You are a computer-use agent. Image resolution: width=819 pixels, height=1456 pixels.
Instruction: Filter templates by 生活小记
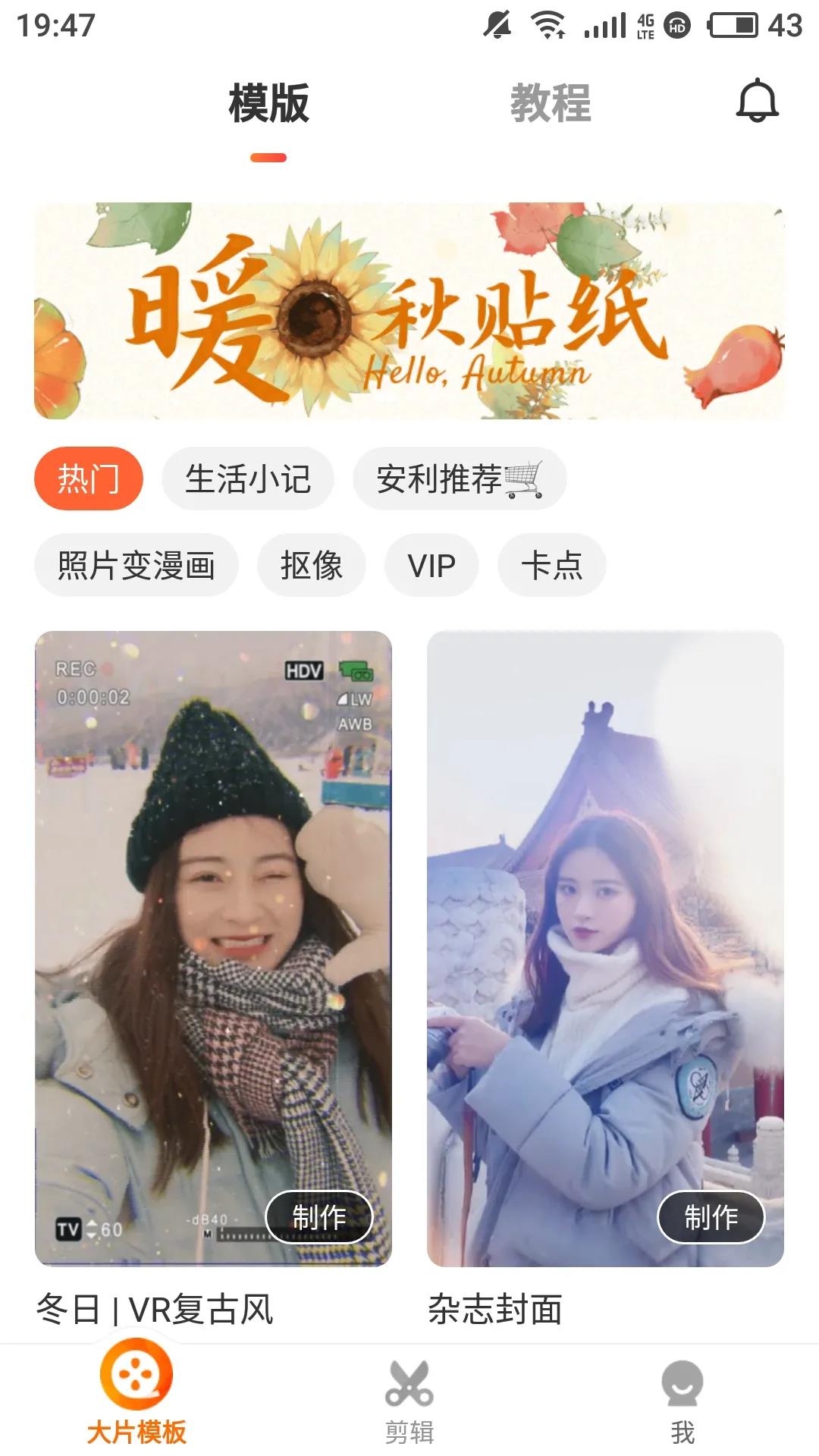tap(248, 479)
